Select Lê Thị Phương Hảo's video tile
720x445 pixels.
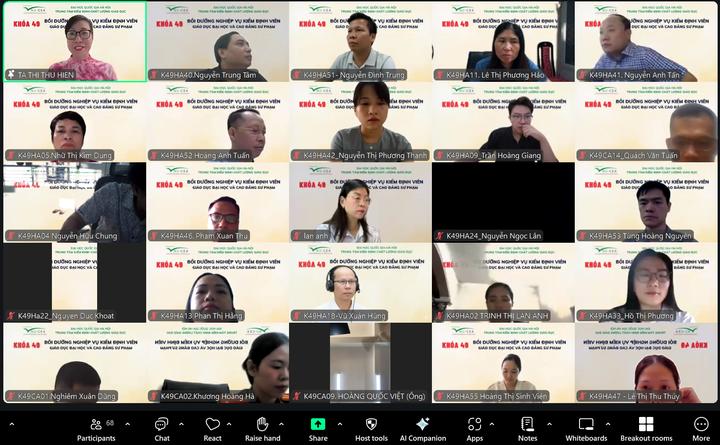click(x=503, y=40)
